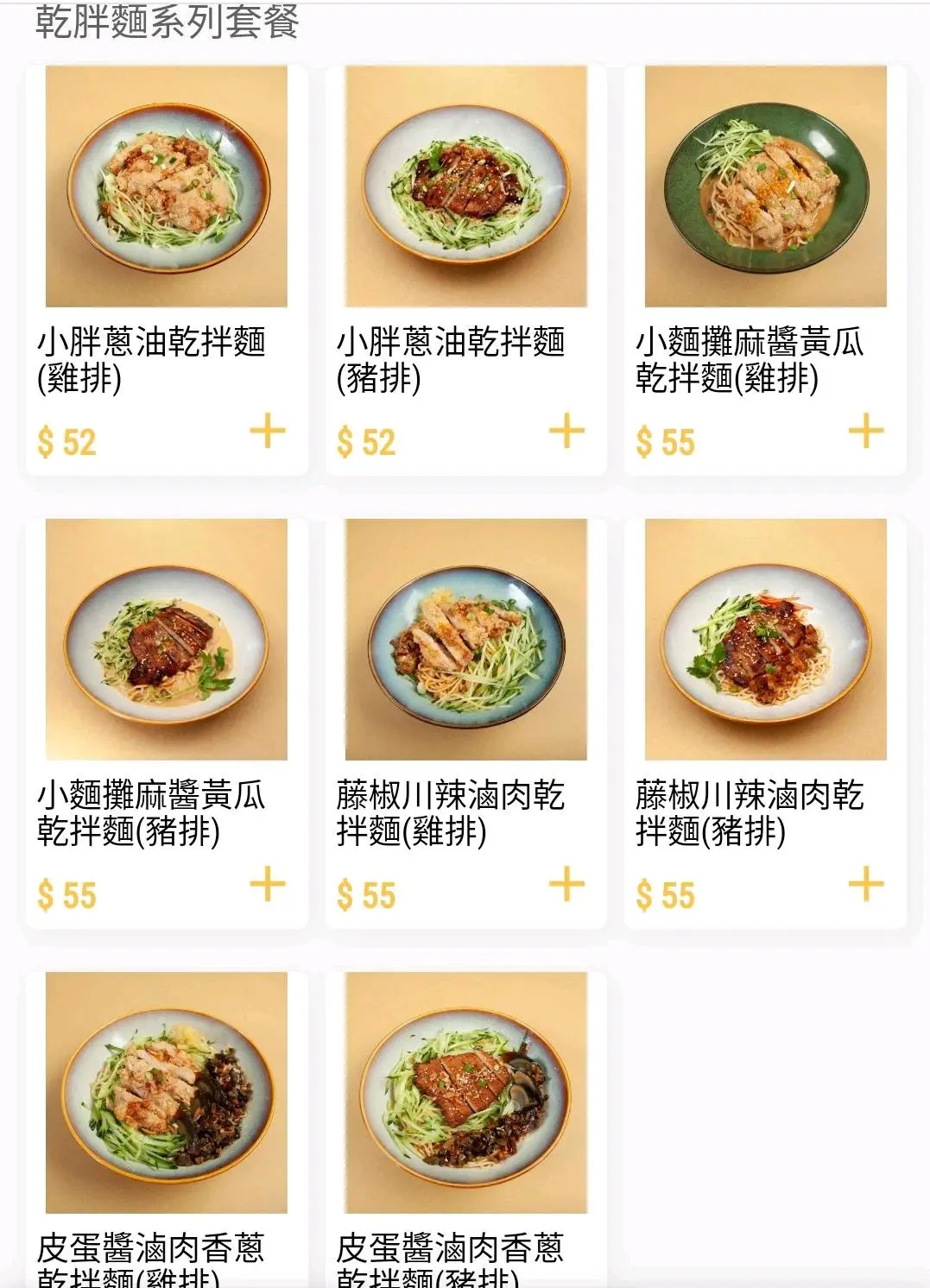Add 藤椒川辣滷肉乾拌麵(雞排) to the cart
Image resolution: width=930 pixels, height=1288 pixels.
coord(567,884)
